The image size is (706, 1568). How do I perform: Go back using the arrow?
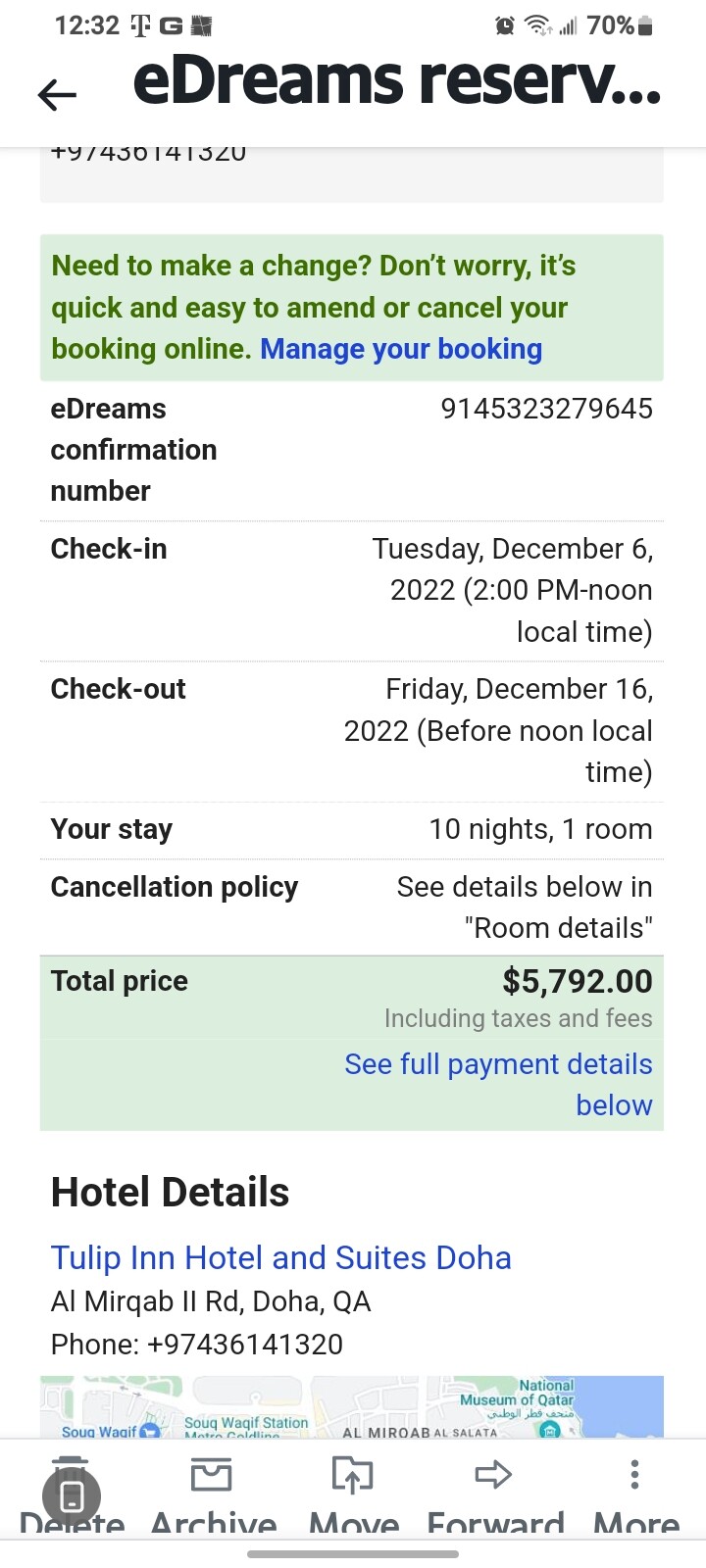[57, 94]
